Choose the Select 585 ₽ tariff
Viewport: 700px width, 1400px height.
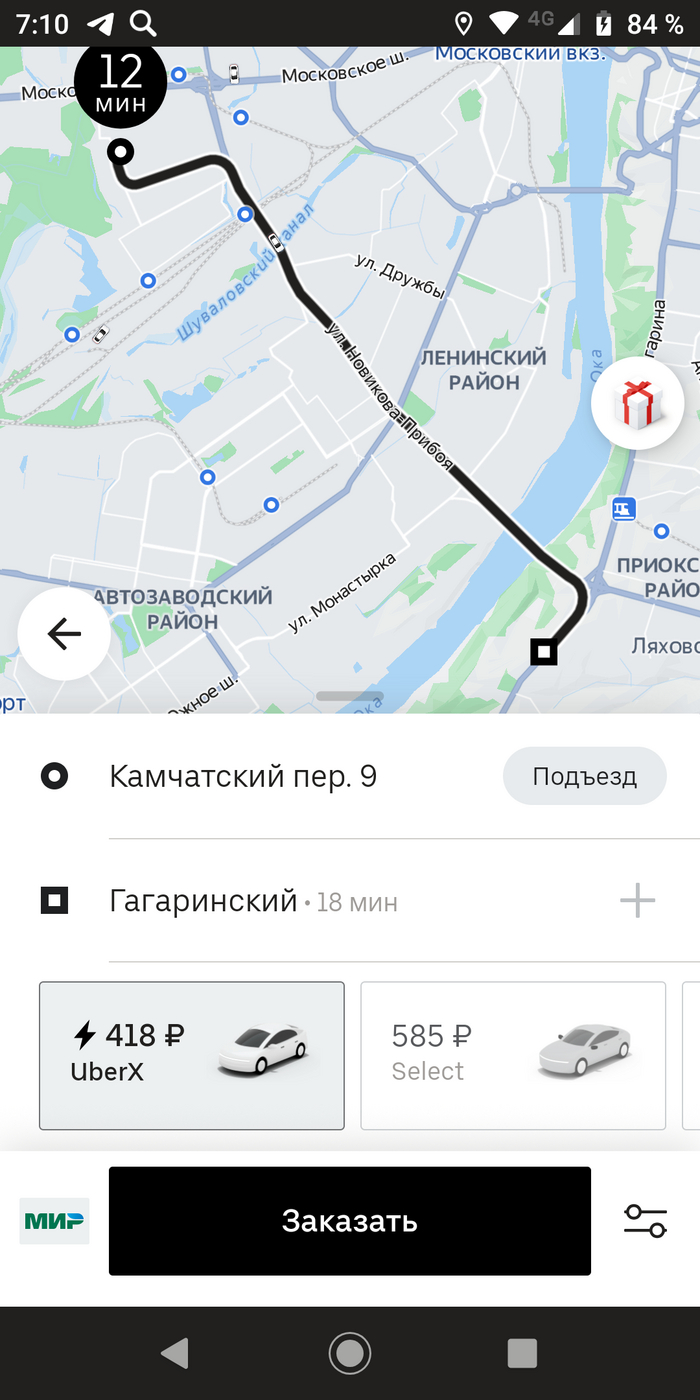point(512,1055)
